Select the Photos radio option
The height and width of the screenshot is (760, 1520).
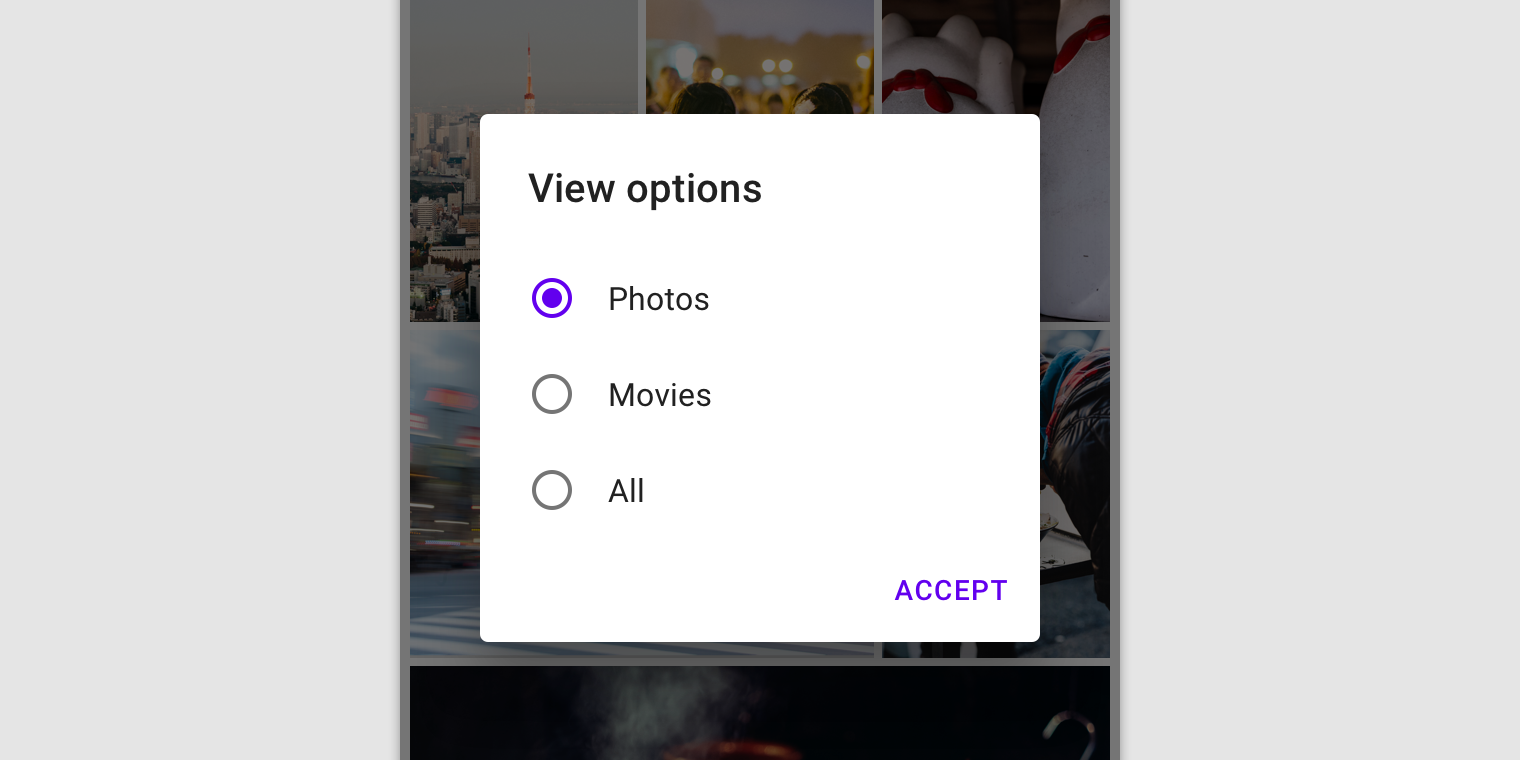pos(552,298)
